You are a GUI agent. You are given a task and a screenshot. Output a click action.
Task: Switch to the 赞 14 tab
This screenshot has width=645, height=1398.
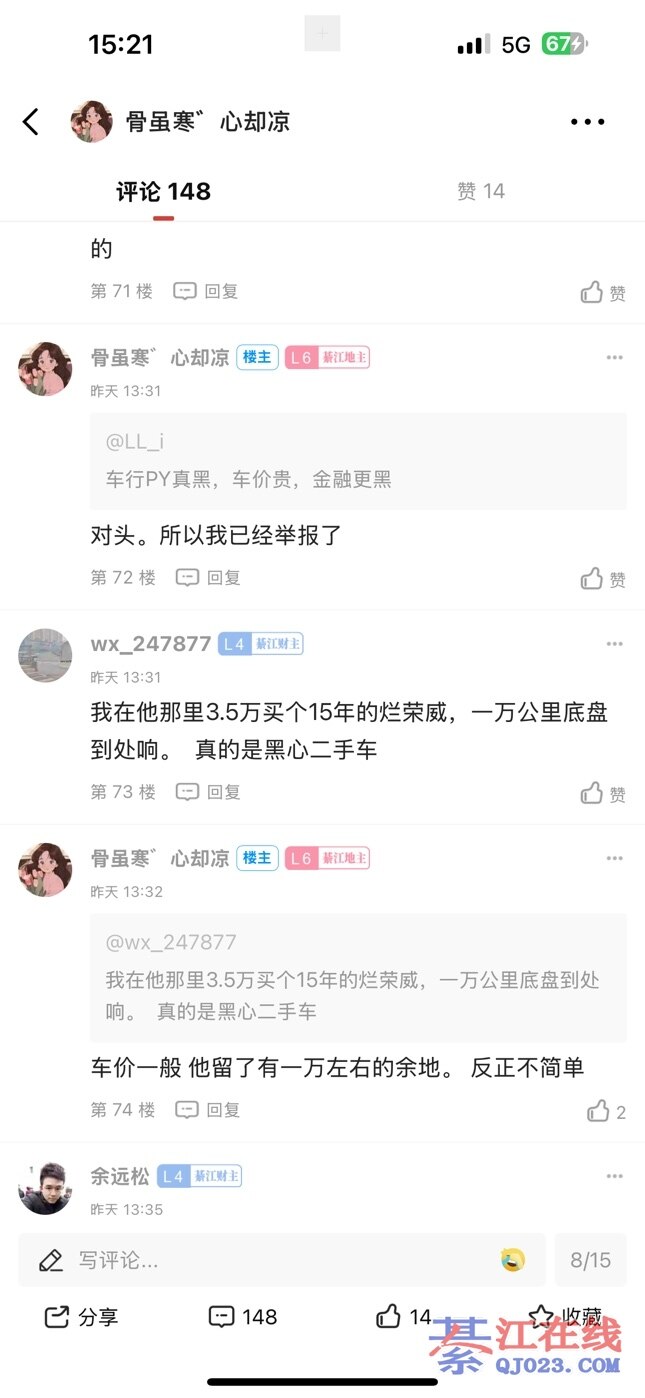coord(481,191)
